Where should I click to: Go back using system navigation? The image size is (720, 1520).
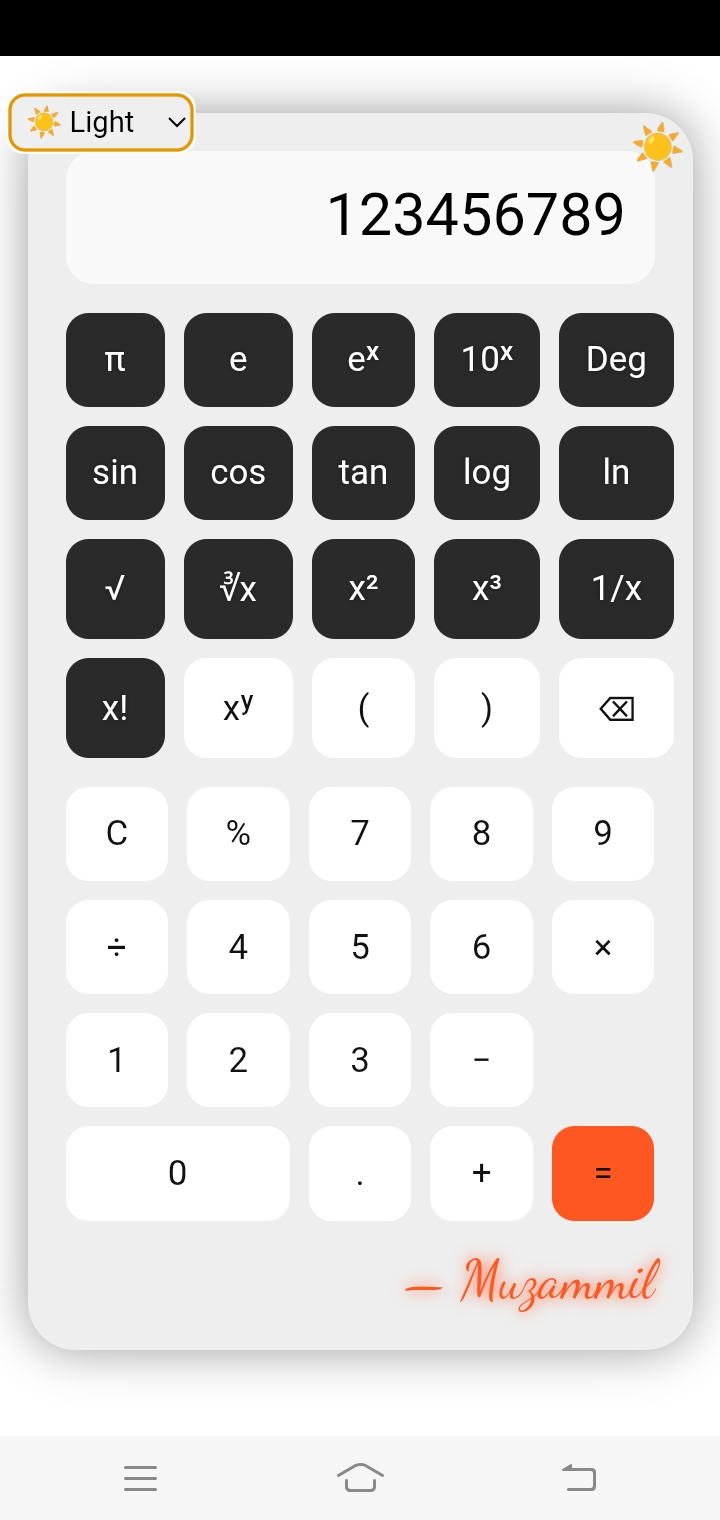579,1477
